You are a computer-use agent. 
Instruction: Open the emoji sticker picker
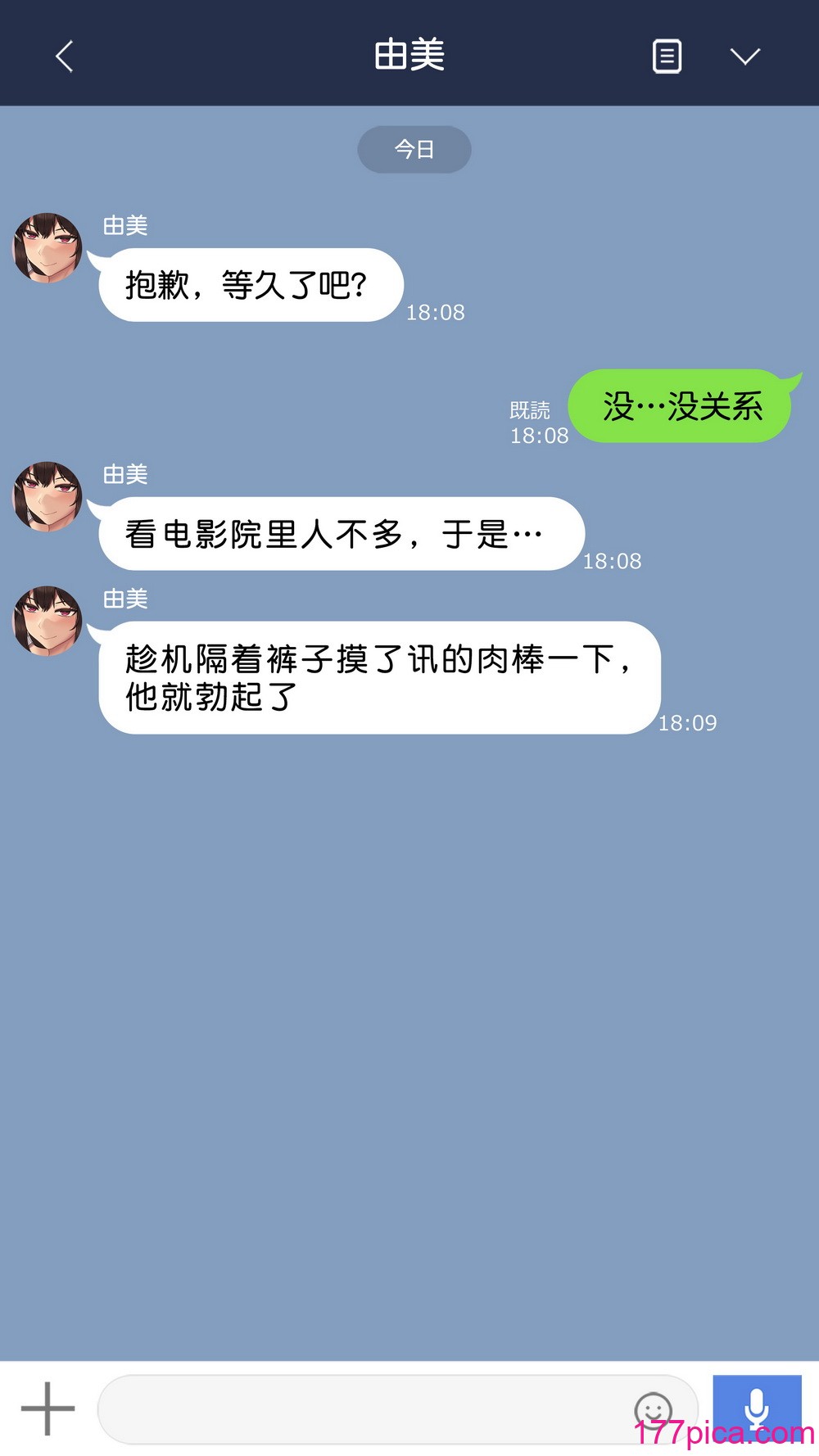click(653, 1410)
